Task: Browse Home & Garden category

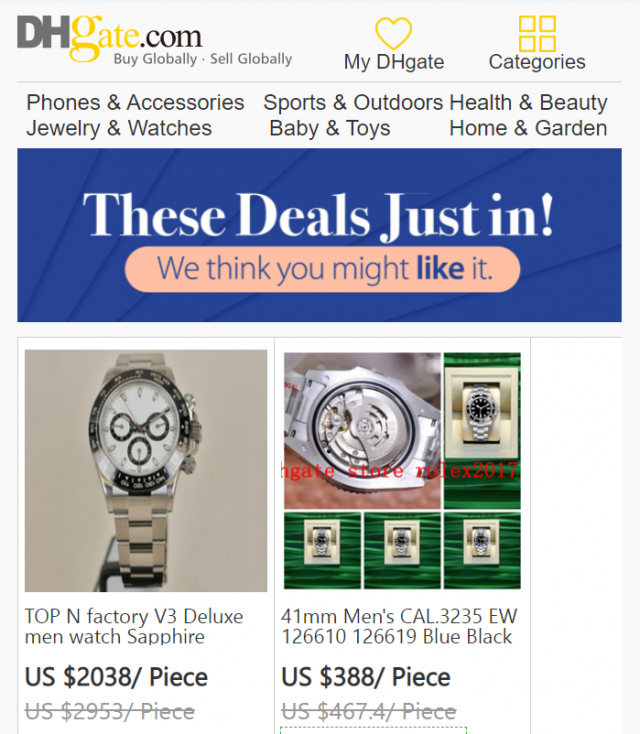Action: [x=528, y=128]
